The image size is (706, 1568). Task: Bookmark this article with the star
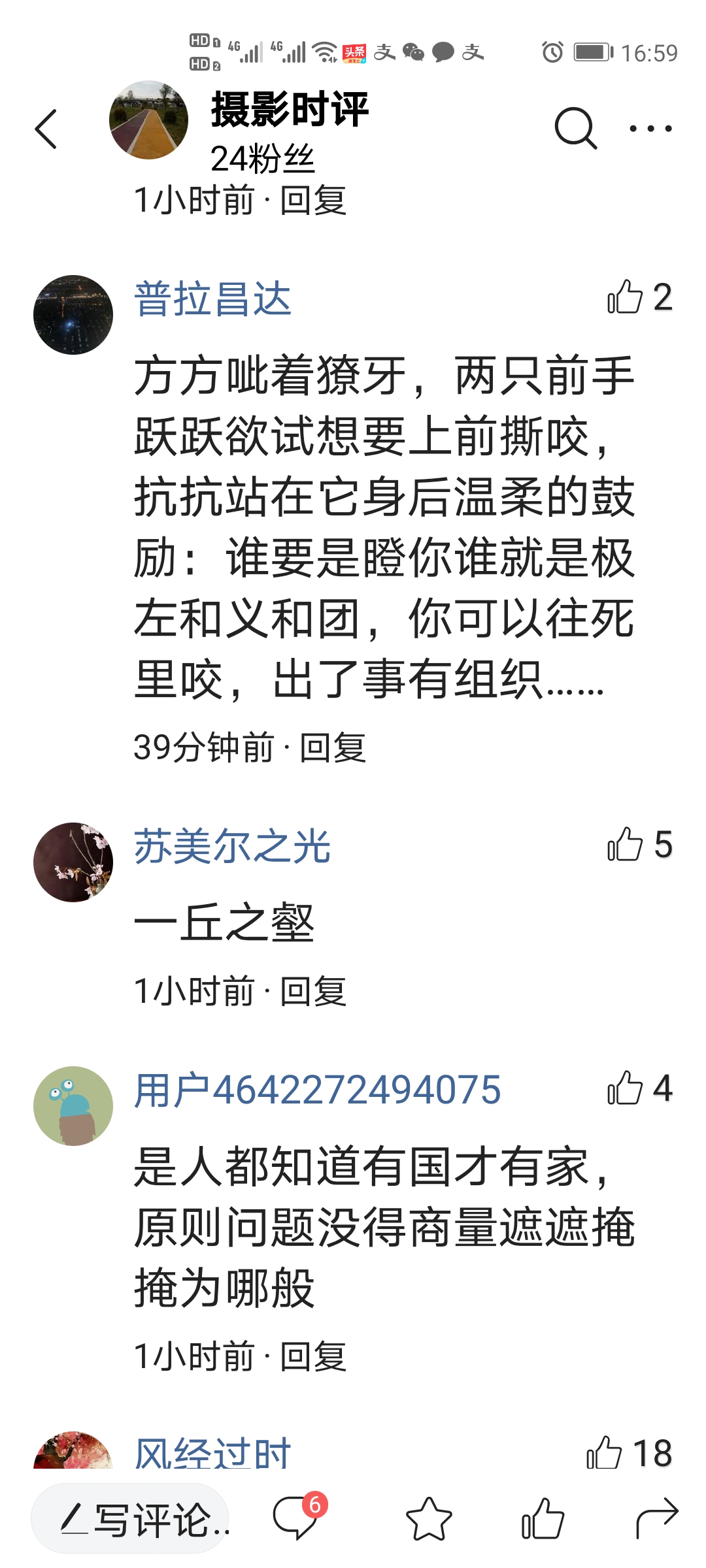[429, 1518]
